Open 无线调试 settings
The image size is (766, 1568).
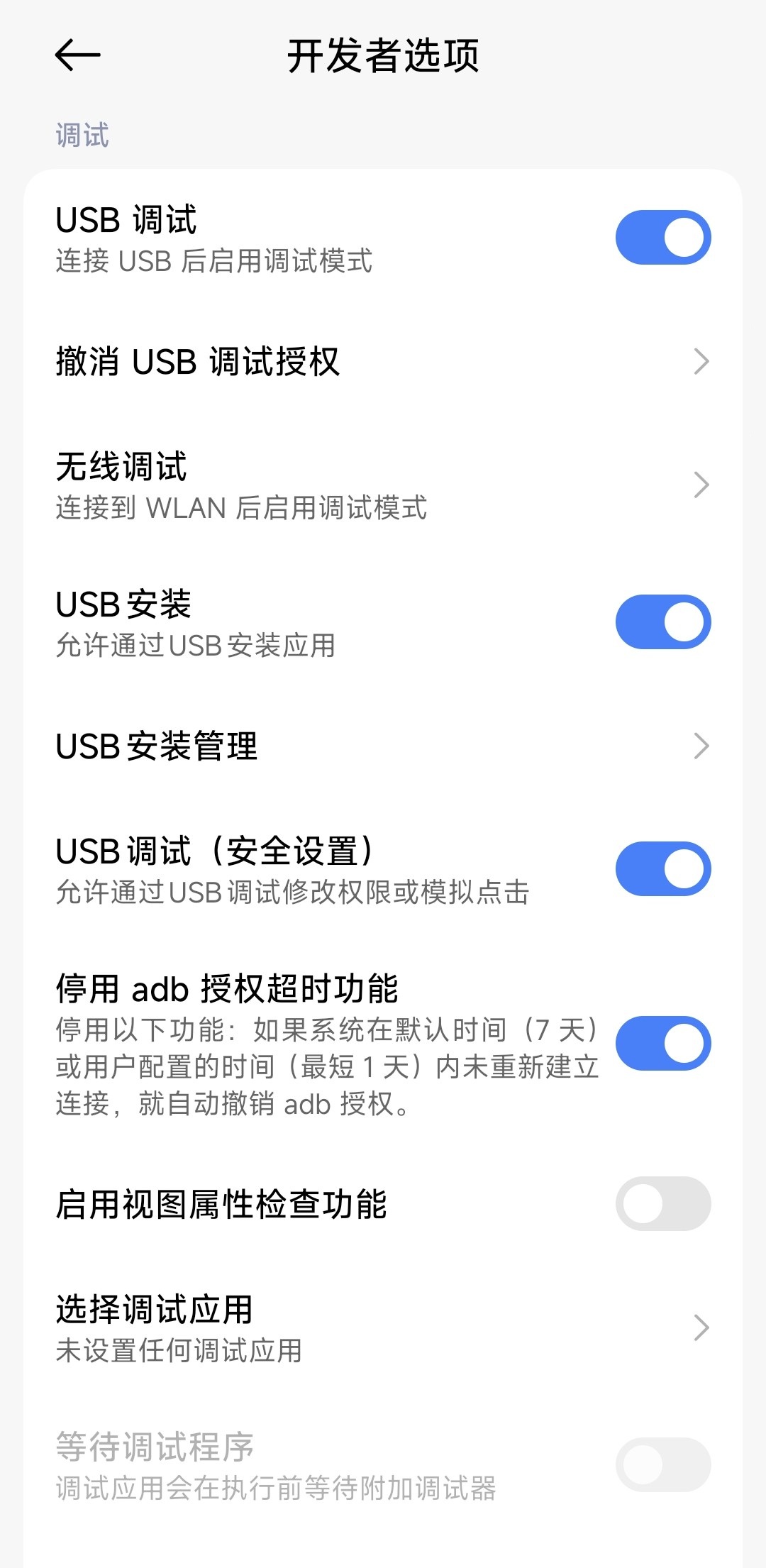(383, 485)
